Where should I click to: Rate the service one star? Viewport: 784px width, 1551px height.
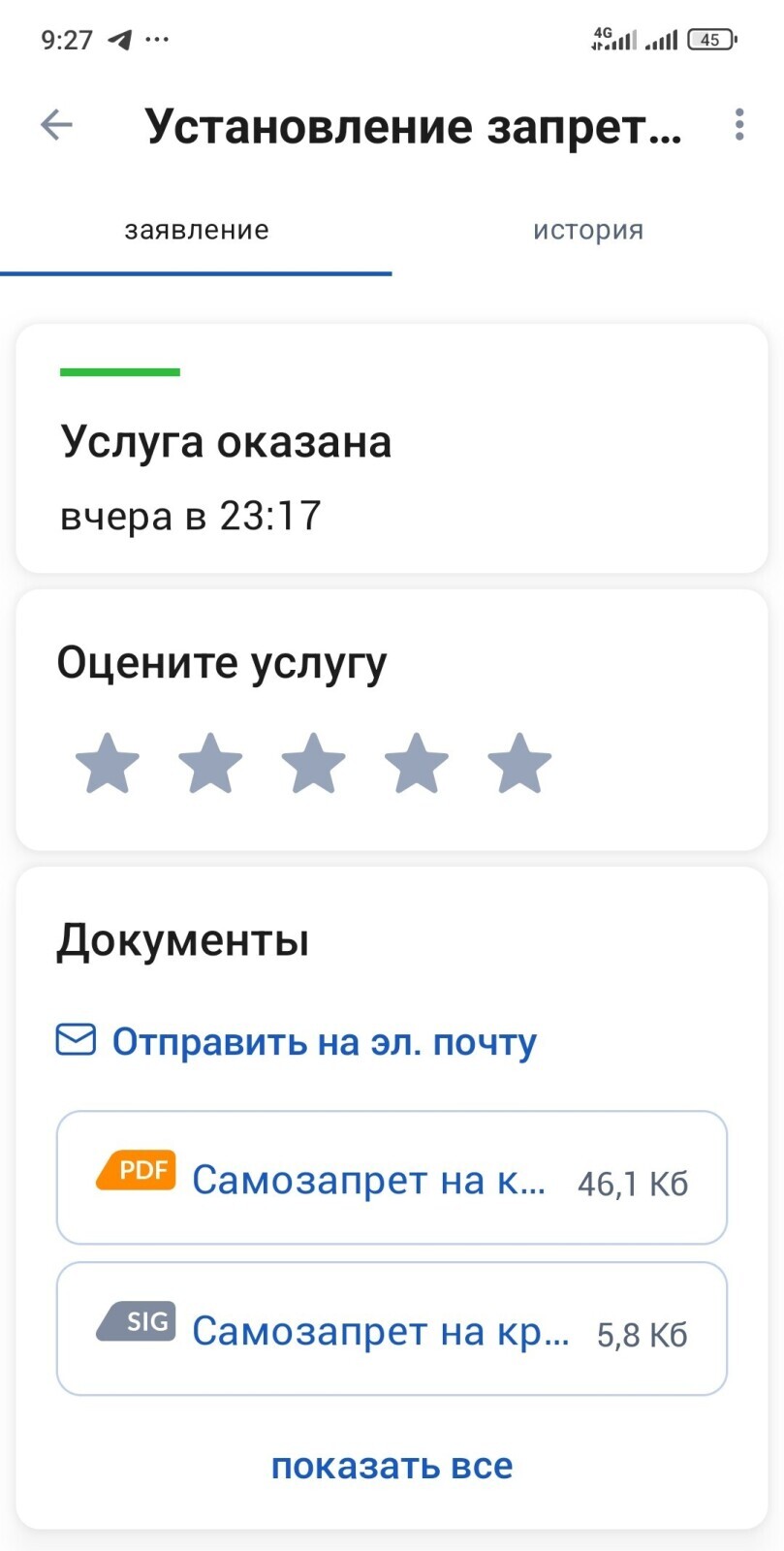(108, 764)
